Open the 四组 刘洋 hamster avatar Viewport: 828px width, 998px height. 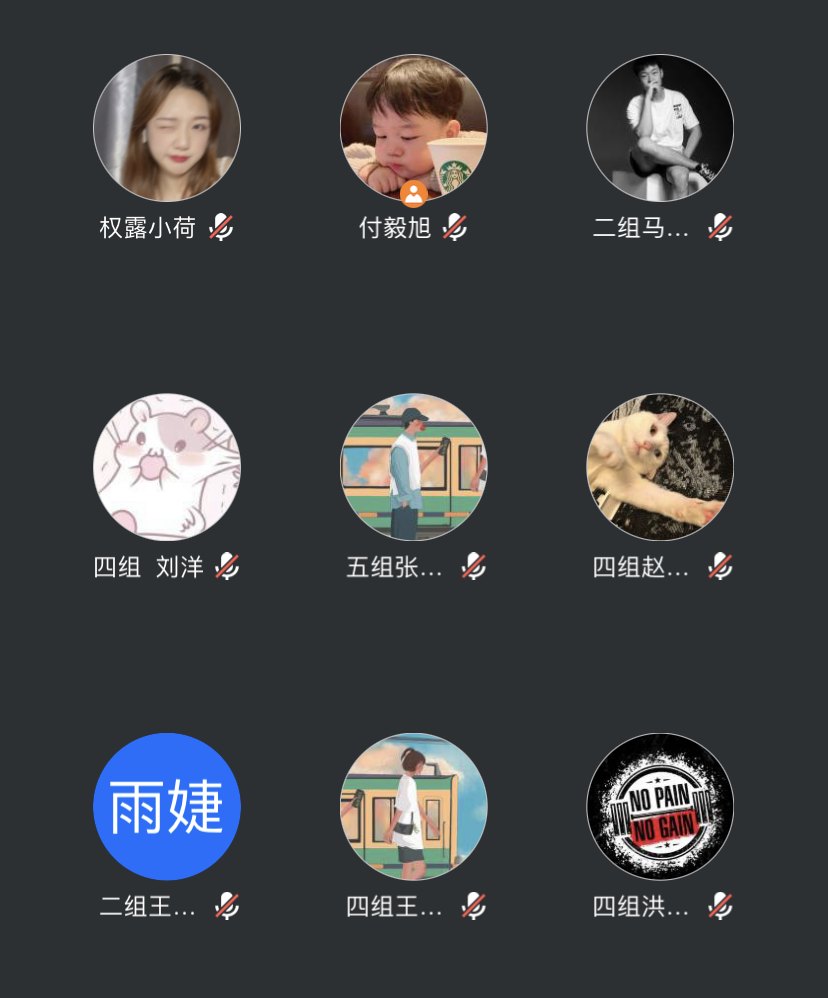tap(167, 467)
